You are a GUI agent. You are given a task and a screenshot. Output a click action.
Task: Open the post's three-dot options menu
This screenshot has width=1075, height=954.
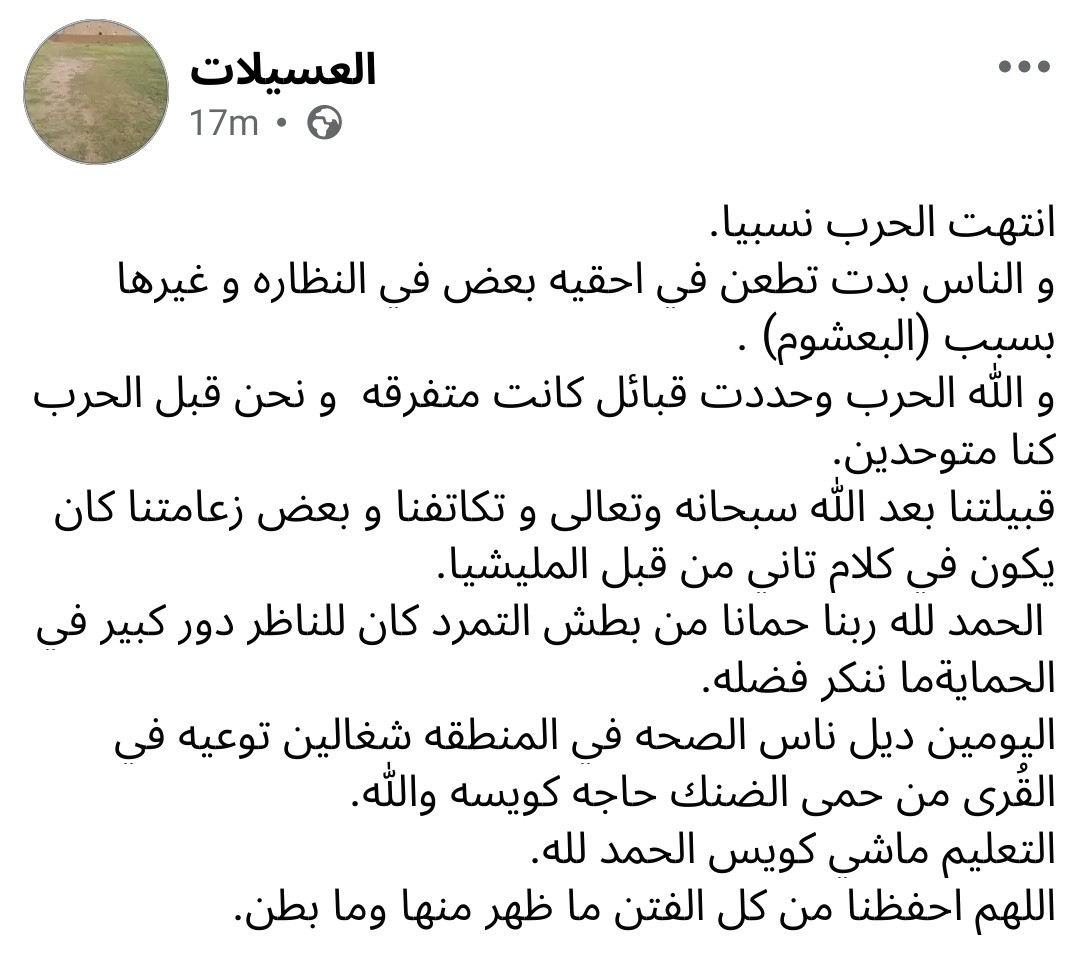coord(1024,67)
